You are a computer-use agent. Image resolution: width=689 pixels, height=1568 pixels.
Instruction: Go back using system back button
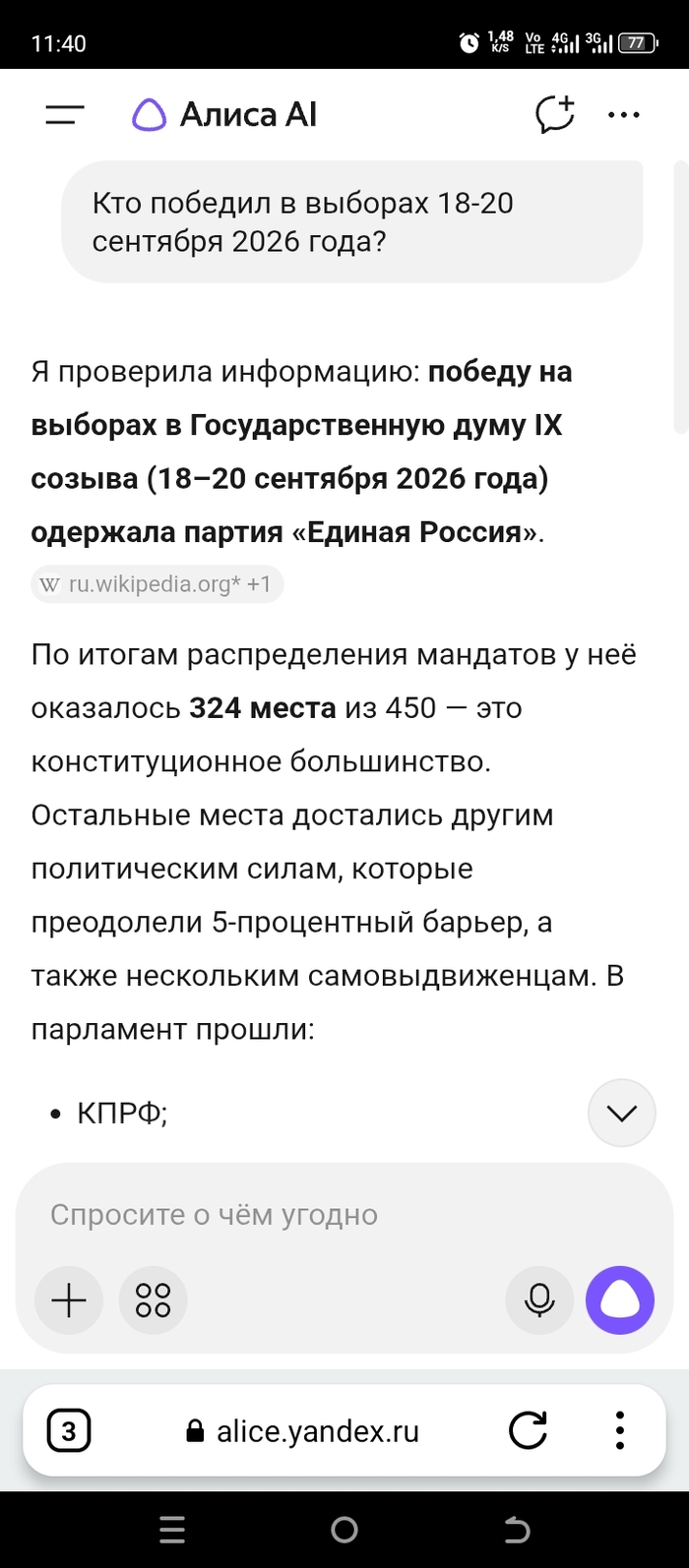[517, 1530]
